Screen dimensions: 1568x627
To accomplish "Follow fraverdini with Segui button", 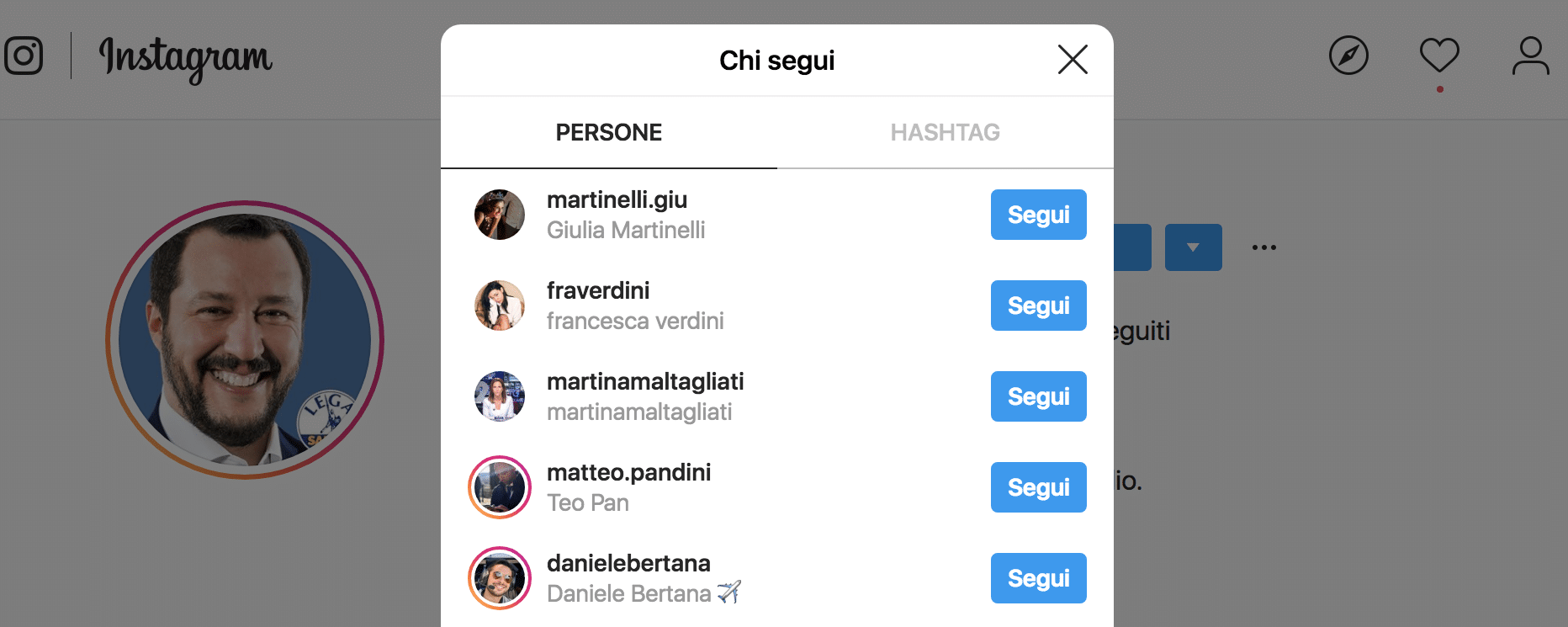I will pyautogui.click(x=1038, y=306).
